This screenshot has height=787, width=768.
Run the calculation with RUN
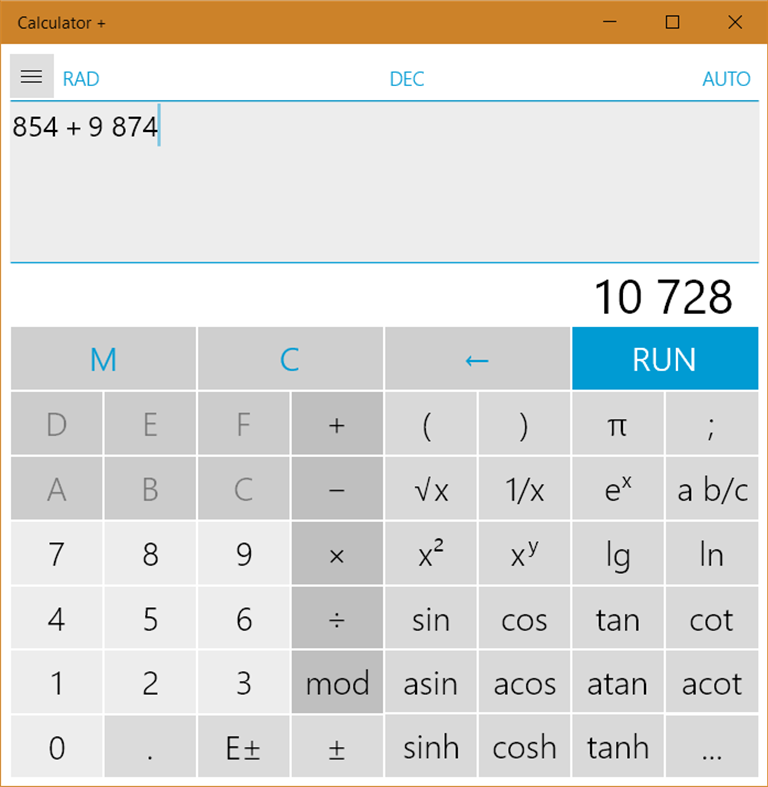click(x=664, y=359)
